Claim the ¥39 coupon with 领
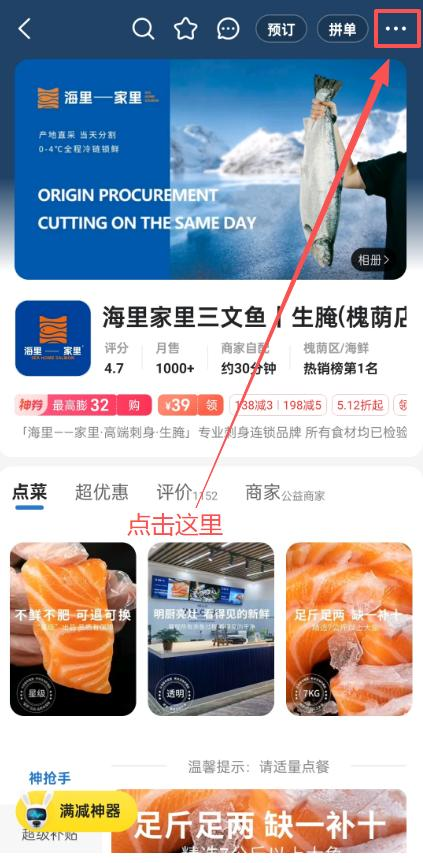423x863 pixels. point(210,406)
